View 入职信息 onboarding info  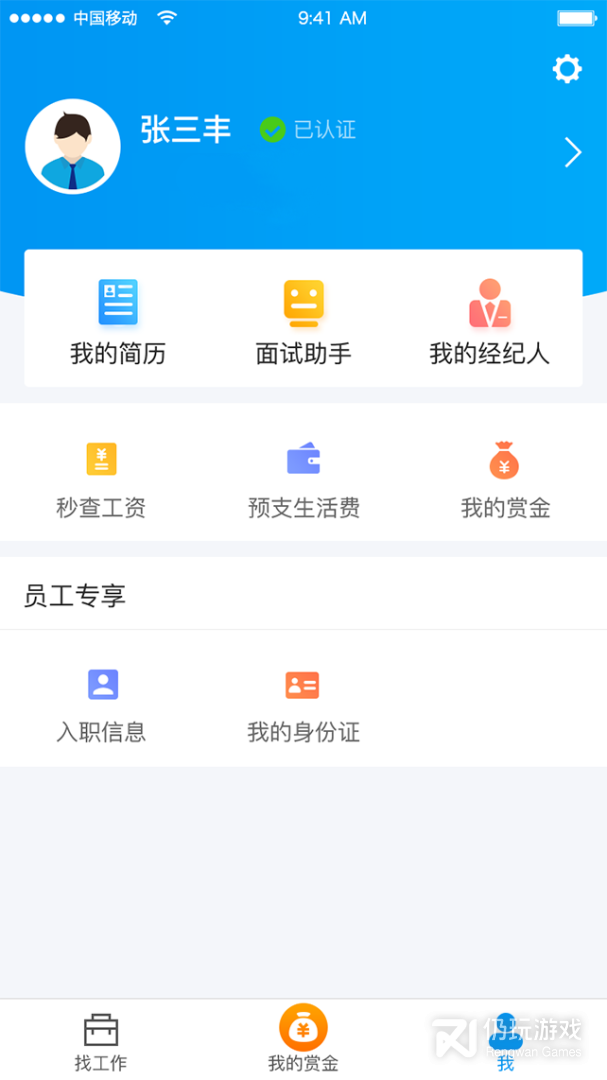[x=101, y=705]
